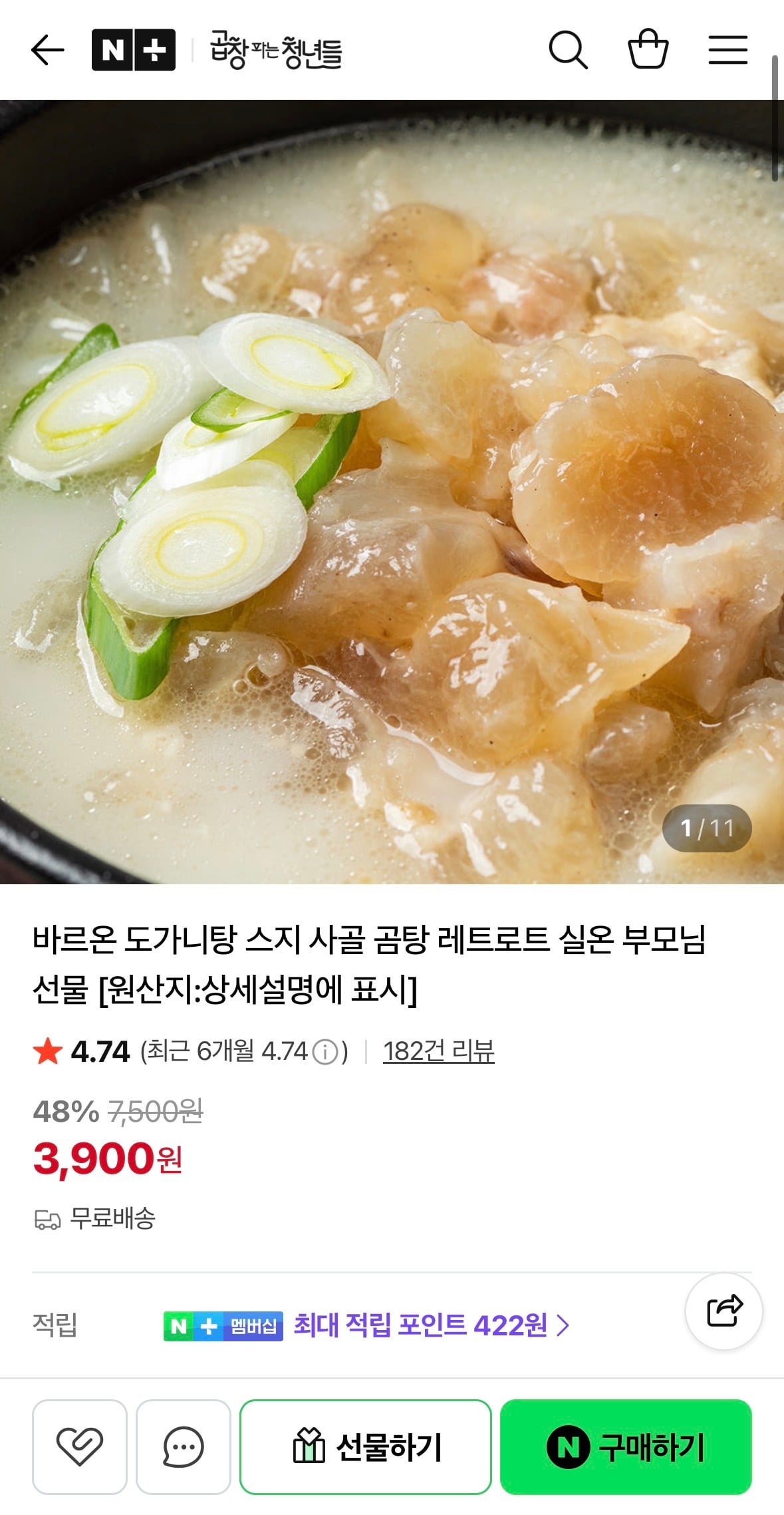Open the store name 곱창 파는 청년들
784x1515 pixels.
pyautogui.click(x=276, y=51)
